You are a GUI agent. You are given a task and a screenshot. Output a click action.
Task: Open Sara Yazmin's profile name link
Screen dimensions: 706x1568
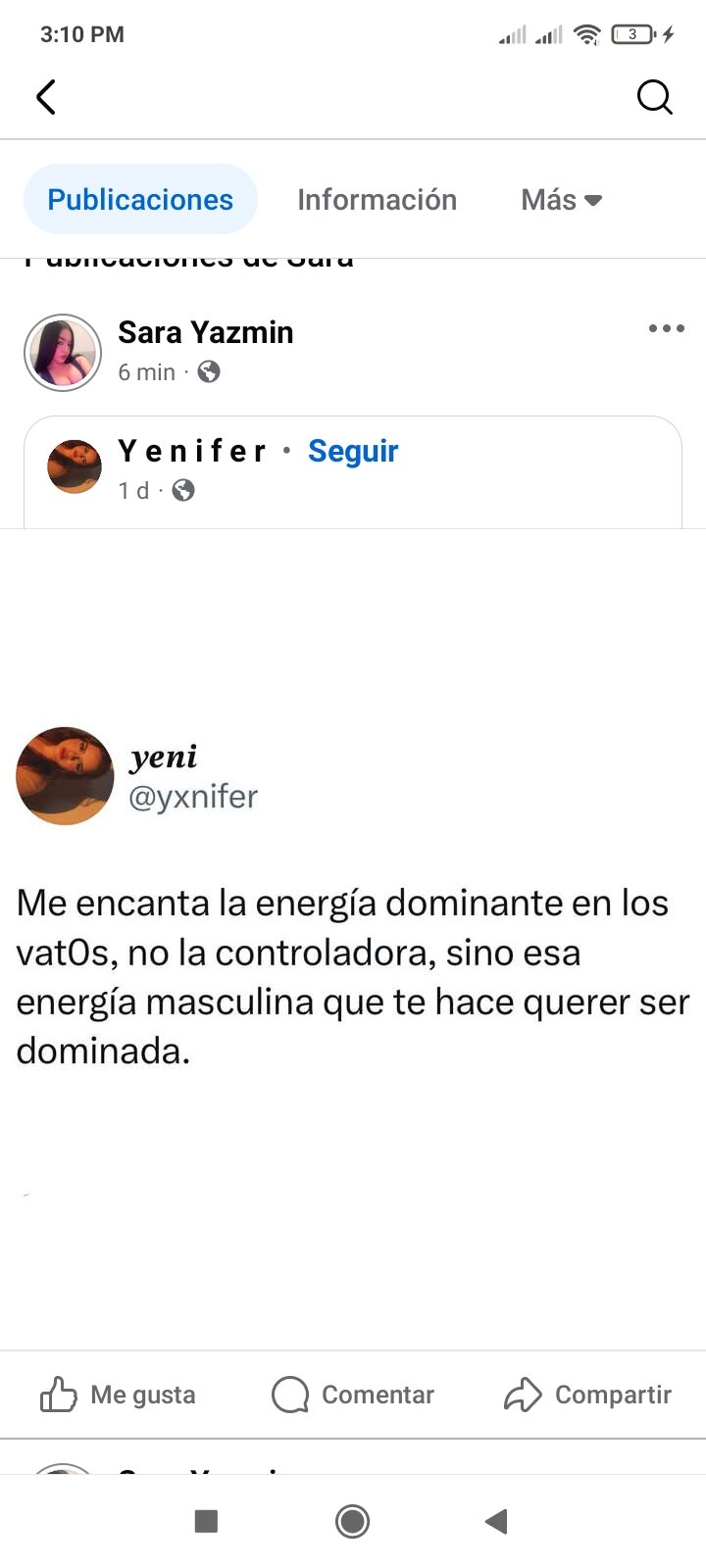tap(206, 333)
